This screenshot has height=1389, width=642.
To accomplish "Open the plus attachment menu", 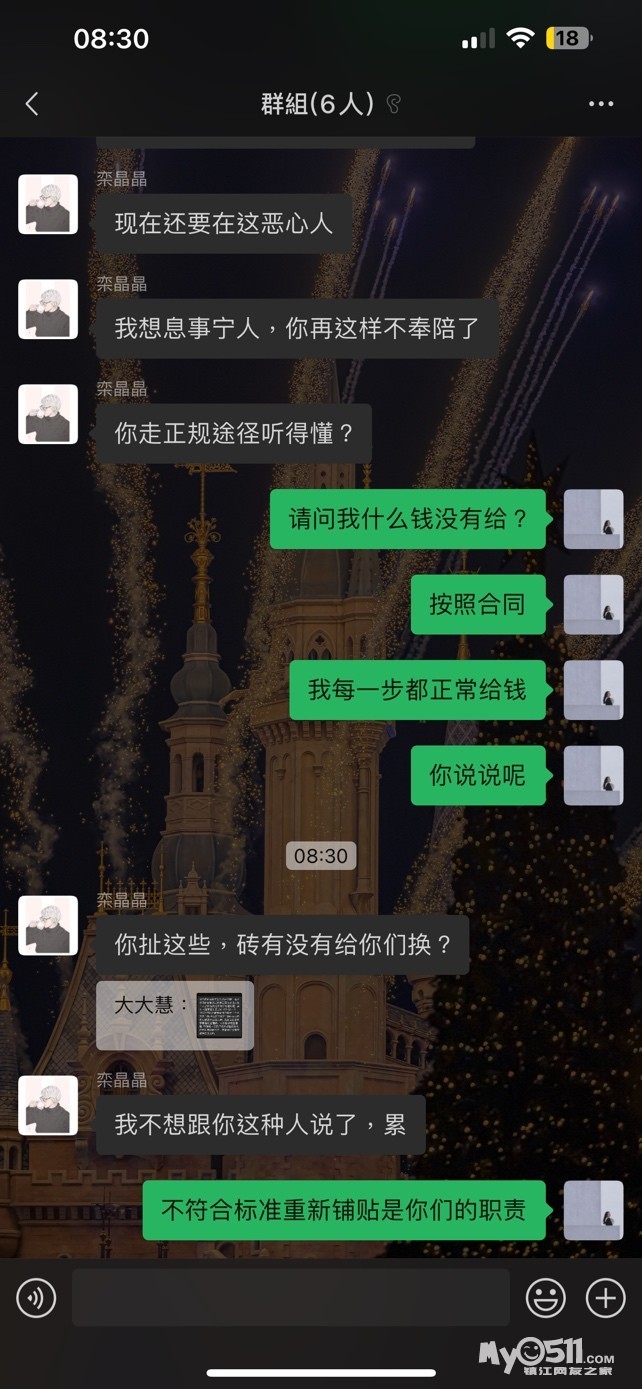I will [x=605, y=1298].
